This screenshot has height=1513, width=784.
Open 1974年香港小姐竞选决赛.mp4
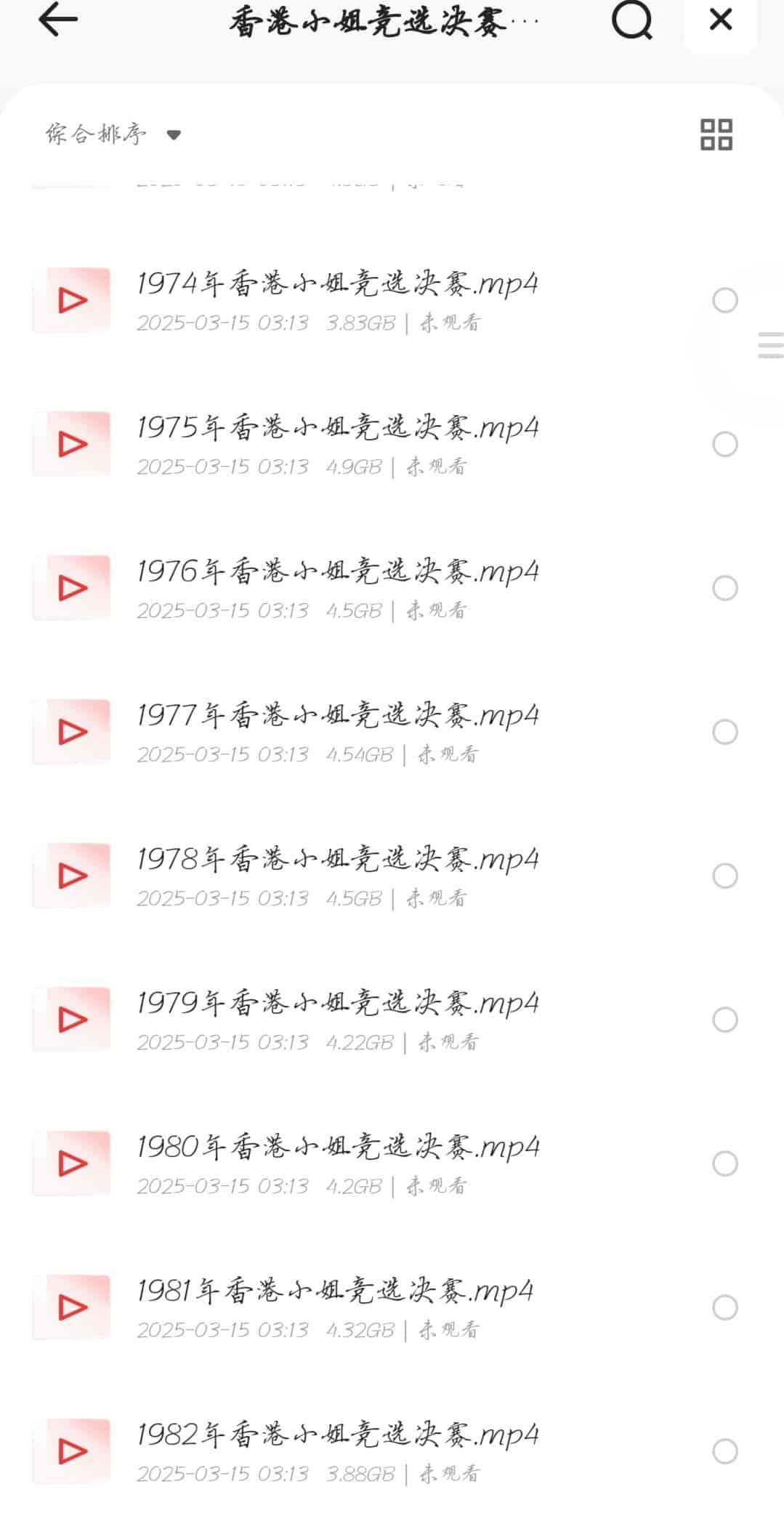point(337,283)
